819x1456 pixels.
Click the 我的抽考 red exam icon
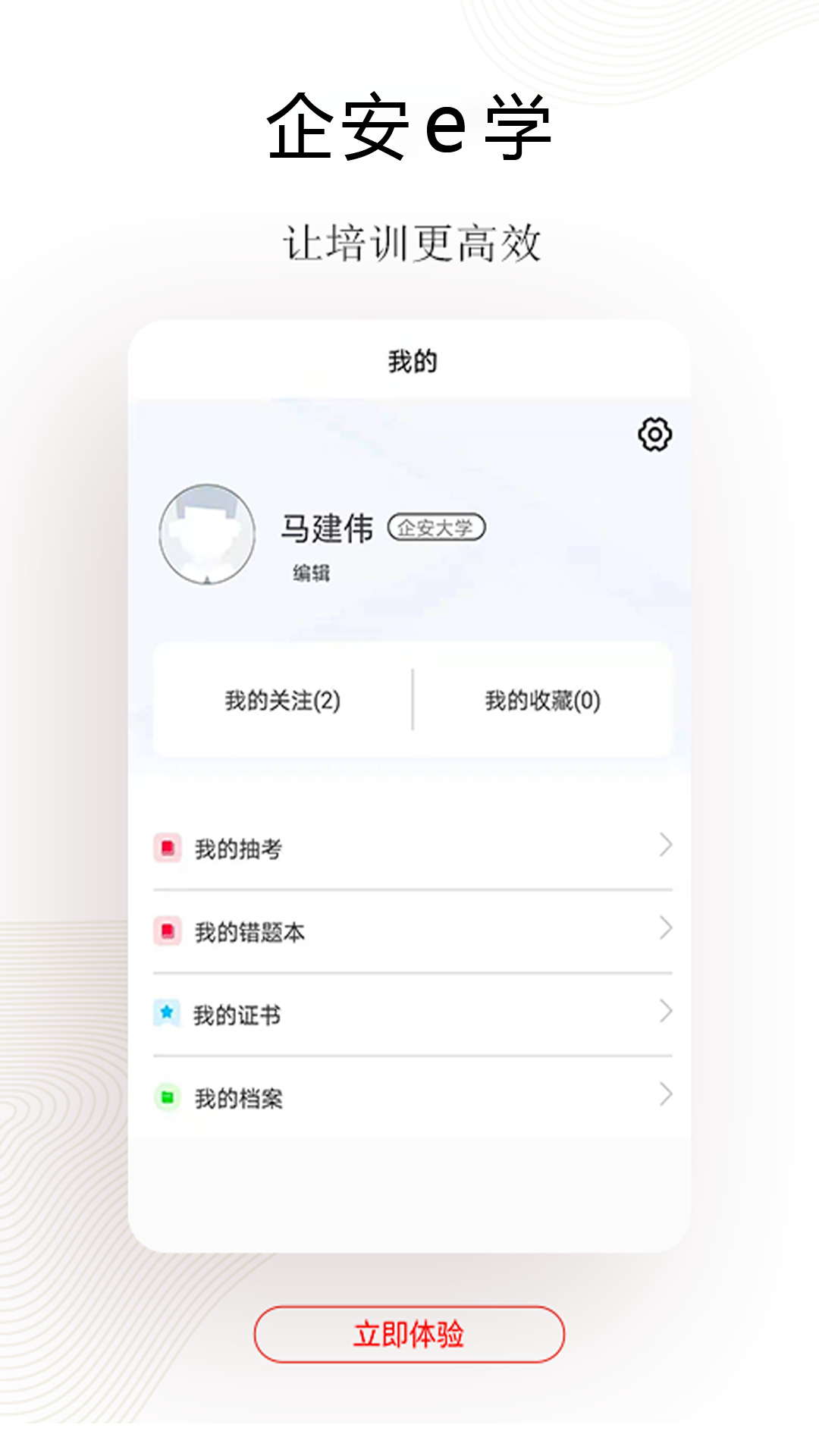point(170,847)
